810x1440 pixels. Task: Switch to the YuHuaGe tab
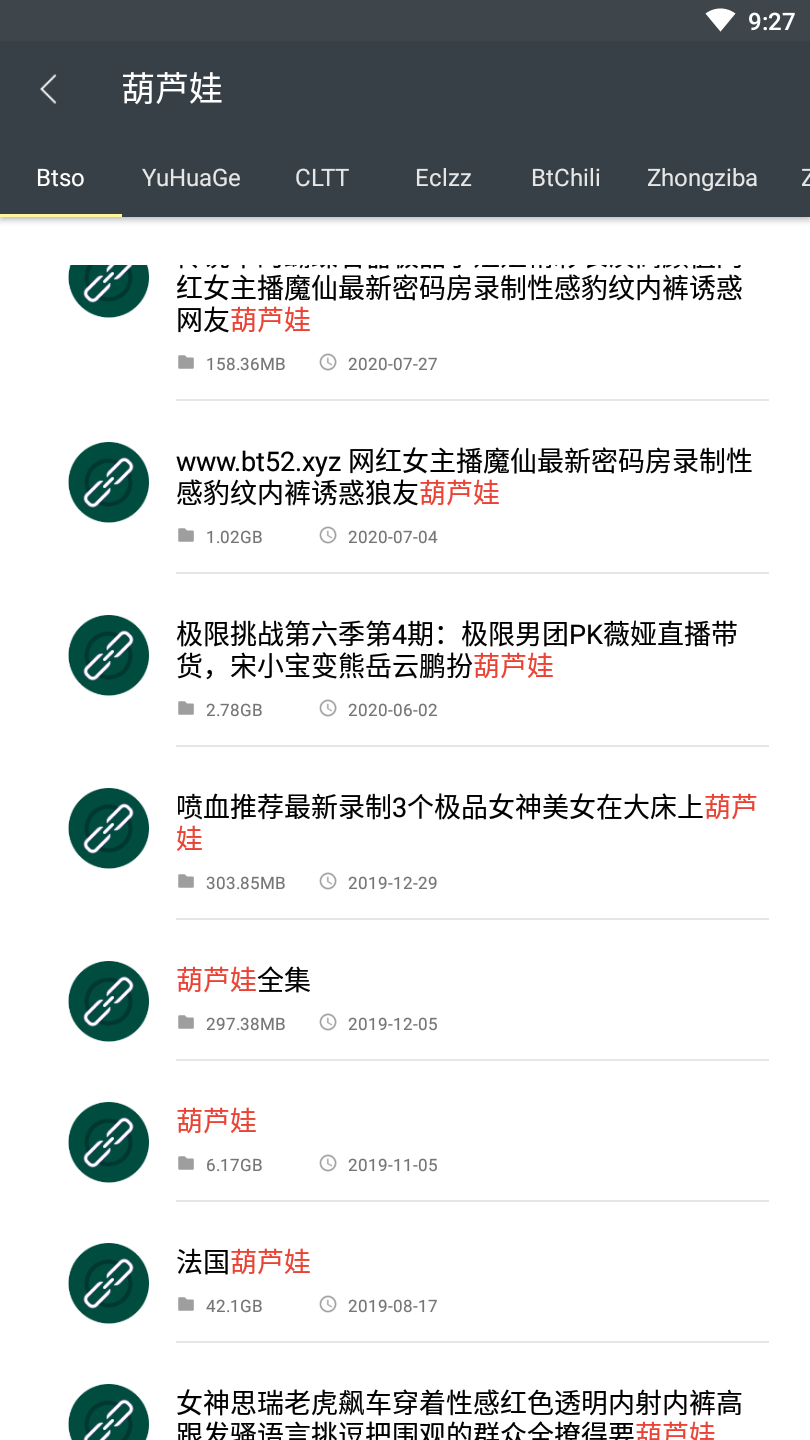coord(191,178)
